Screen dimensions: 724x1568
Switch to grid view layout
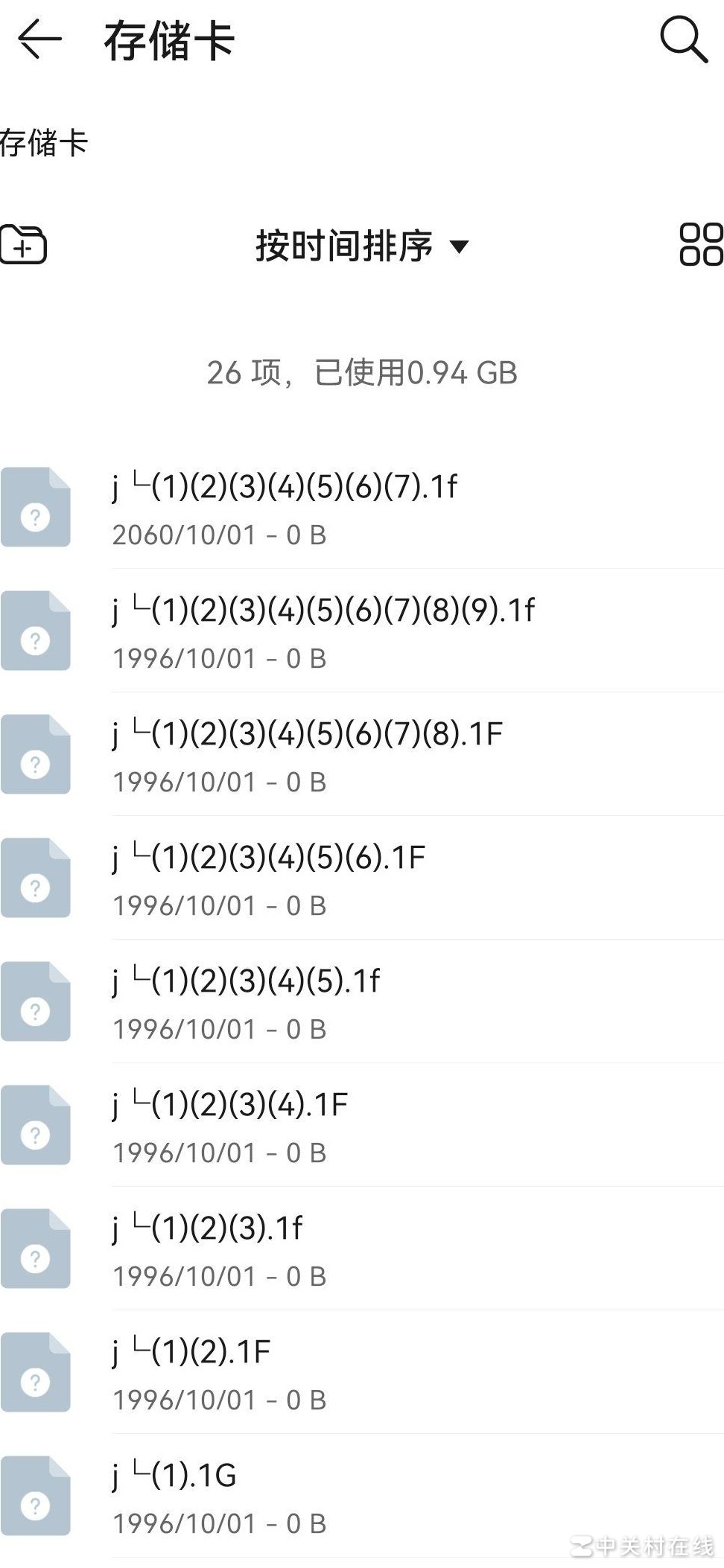(x=700, y=244)
